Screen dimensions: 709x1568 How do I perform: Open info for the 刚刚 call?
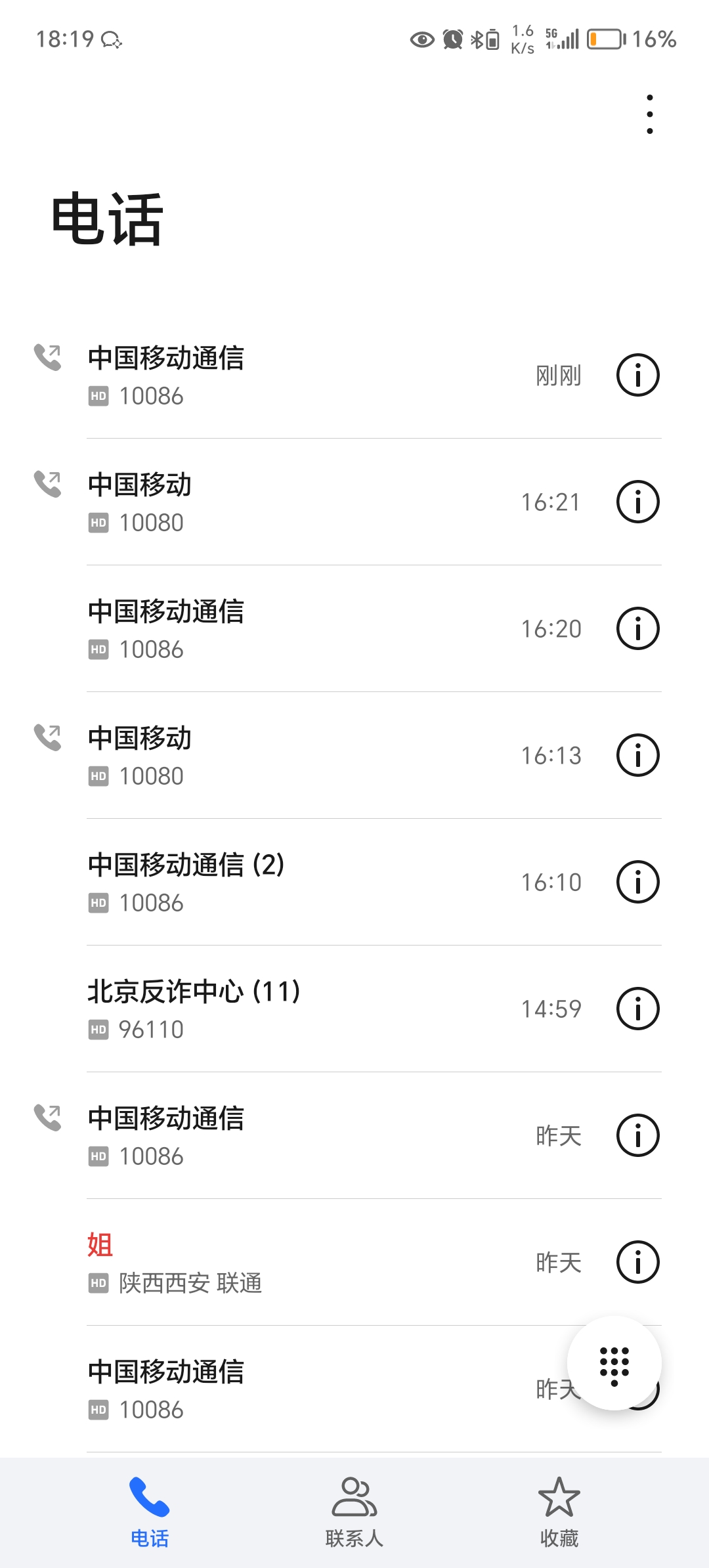tap(637, 376)
